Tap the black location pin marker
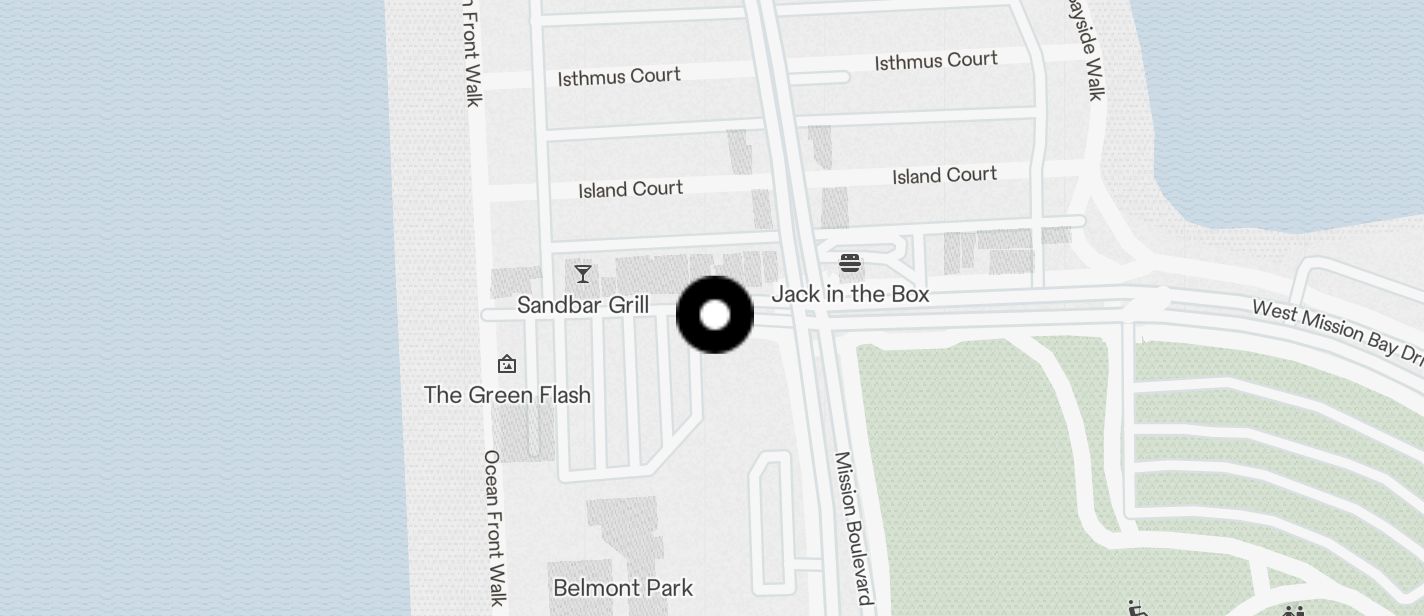 pos(715,315)
